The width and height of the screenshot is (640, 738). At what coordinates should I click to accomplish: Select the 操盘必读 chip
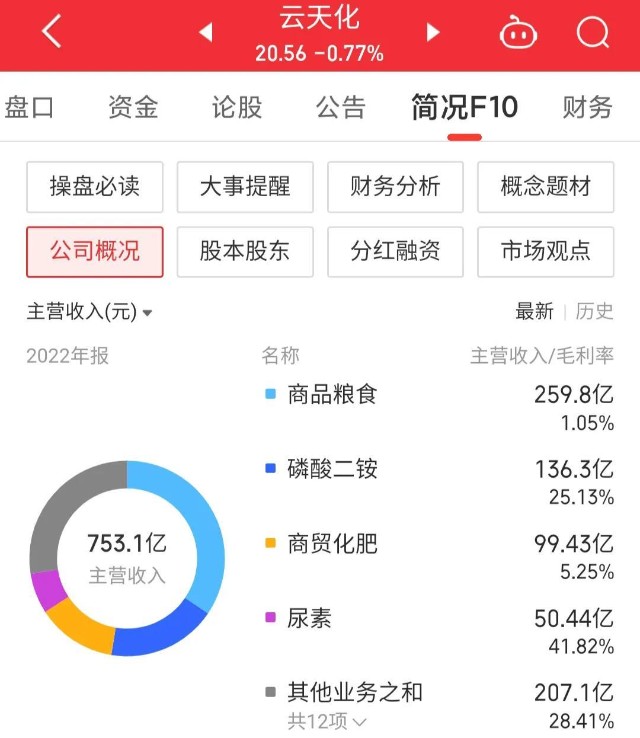point(95,187)
